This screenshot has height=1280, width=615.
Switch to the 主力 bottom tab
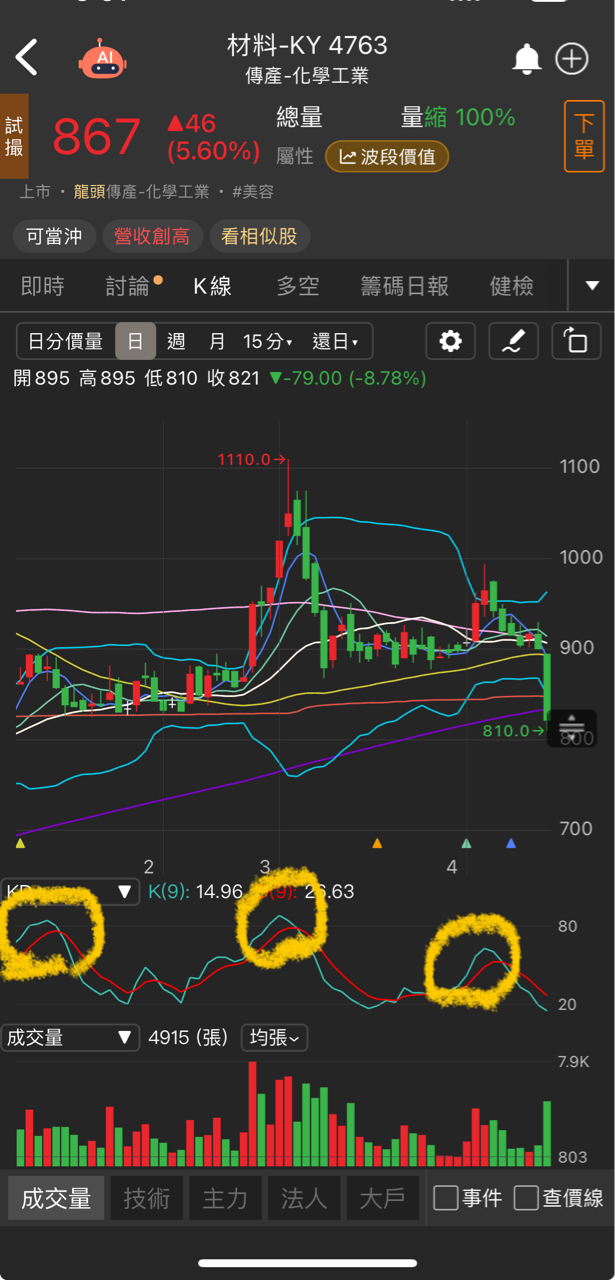pyautogui.click(x=225, y=1198)
